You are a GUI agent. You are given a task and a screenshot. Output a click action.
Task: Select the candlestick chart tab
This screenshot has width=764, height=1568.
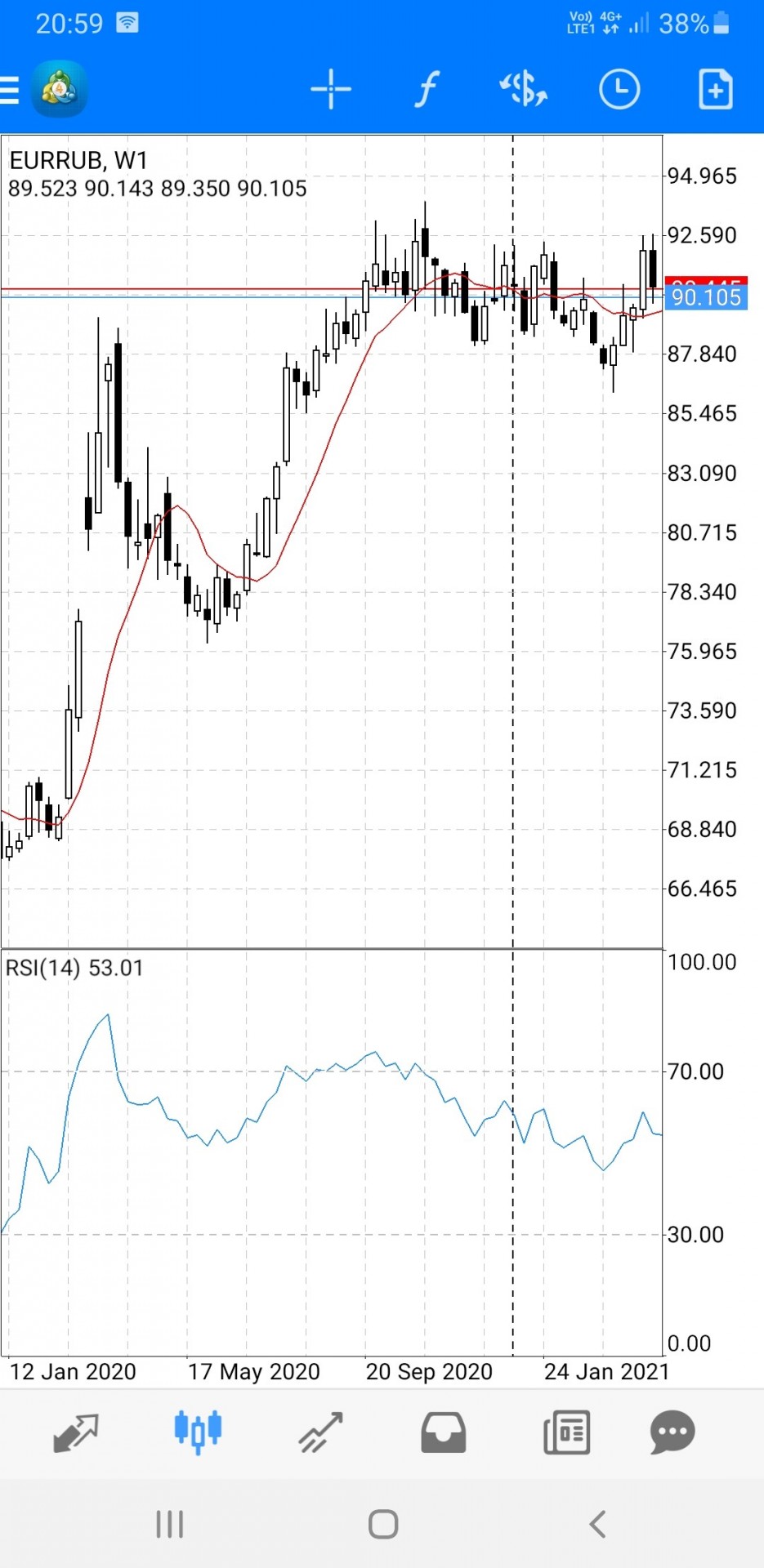198,1432
